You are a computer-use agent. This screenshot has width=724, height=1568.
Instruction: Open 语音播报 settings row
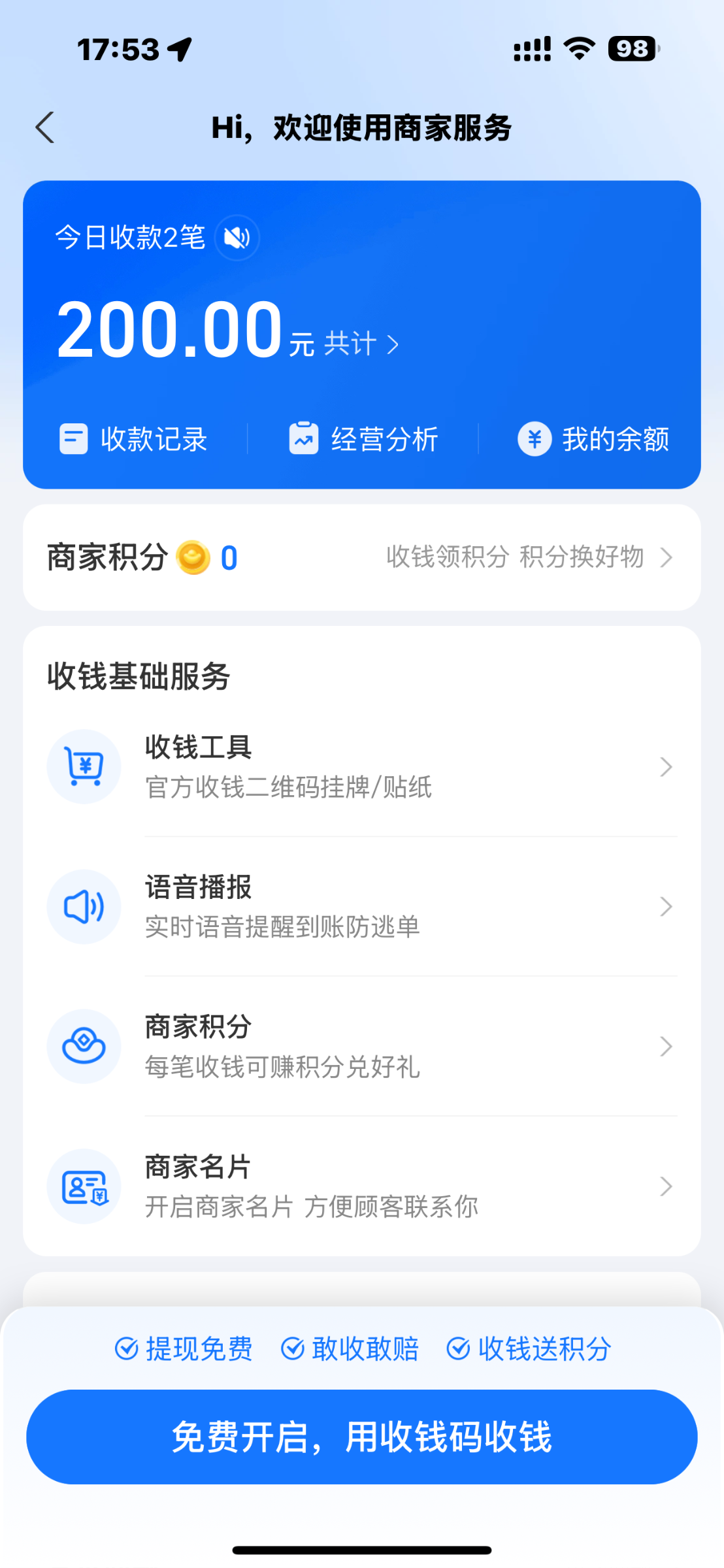[x=362, y=906]
